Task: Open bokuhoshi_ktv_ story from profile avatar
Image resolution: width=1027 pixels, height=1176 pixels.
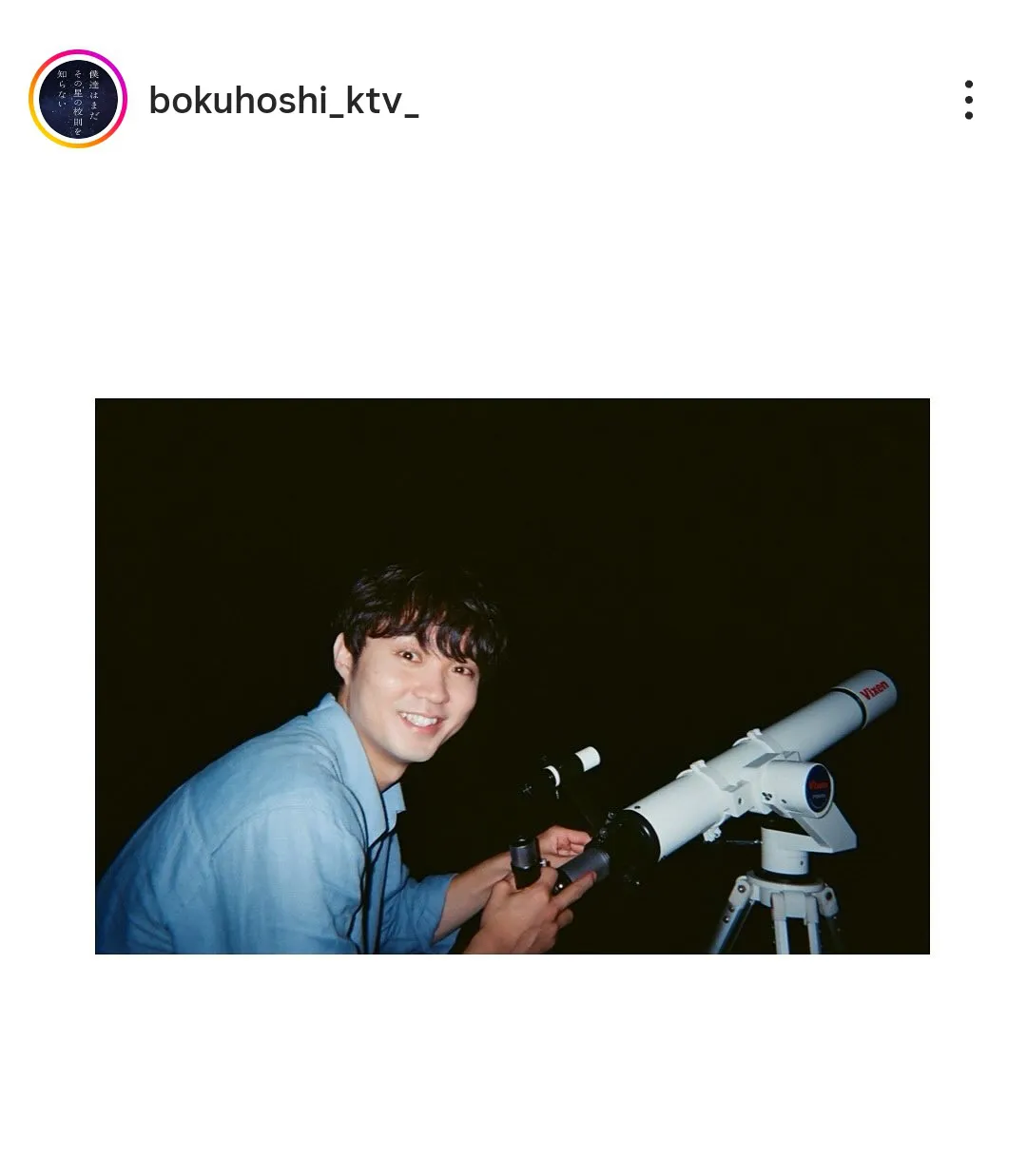Action: pos(78,99)
